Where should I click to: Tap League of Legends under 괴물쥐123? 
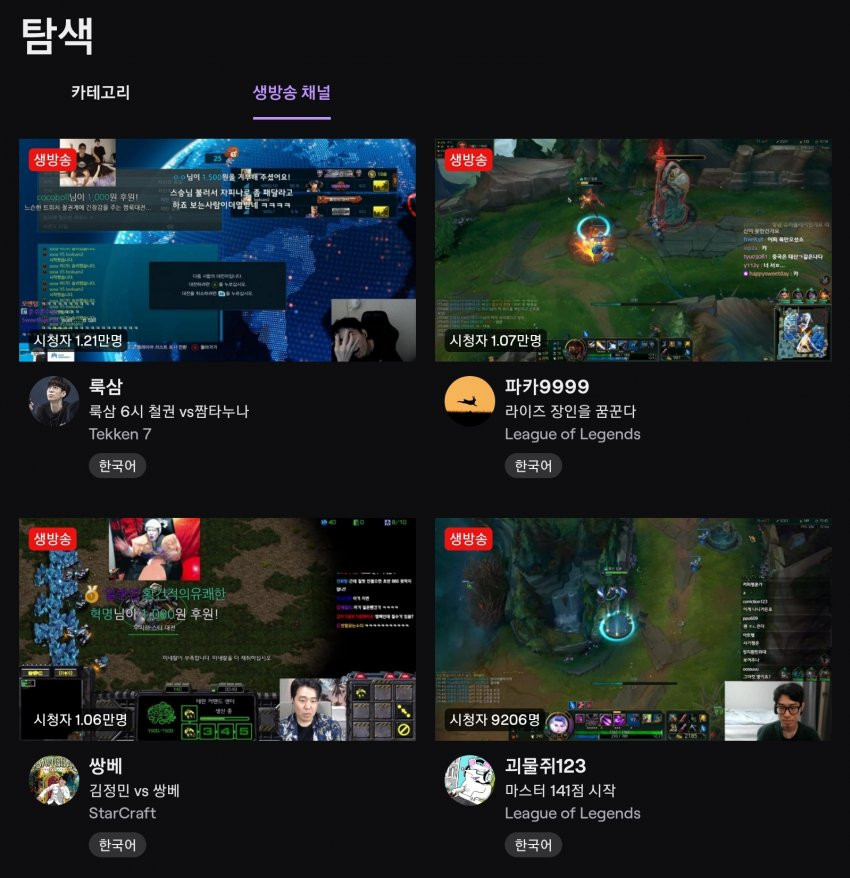(572, 813)
